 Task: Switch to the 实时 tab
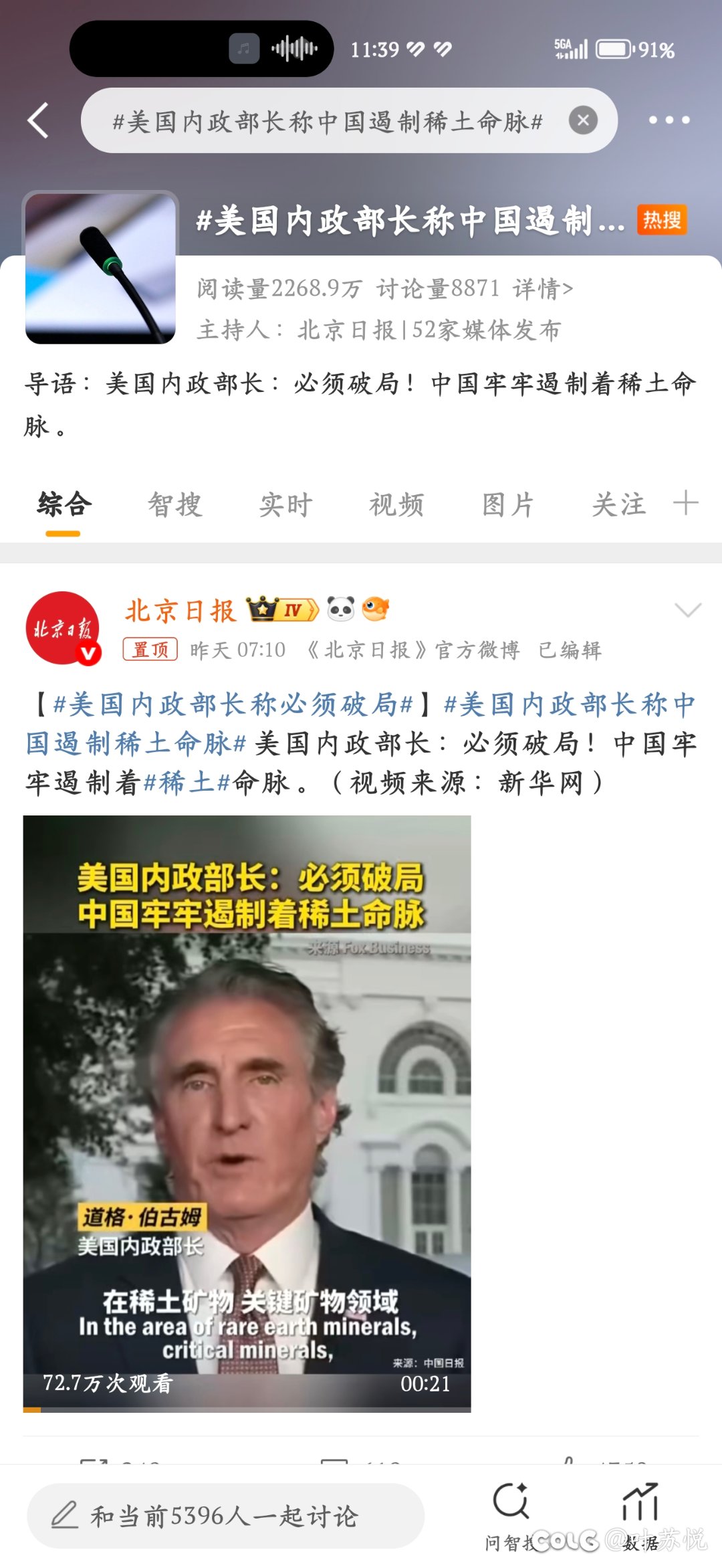tap(286, 505)
